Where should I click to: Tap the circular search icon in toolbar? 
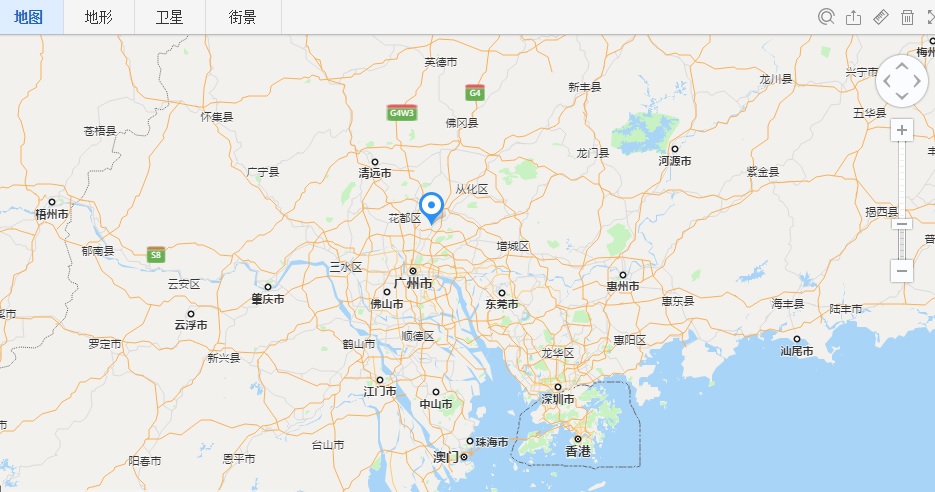pyautogui.click(x=826, y=17)
